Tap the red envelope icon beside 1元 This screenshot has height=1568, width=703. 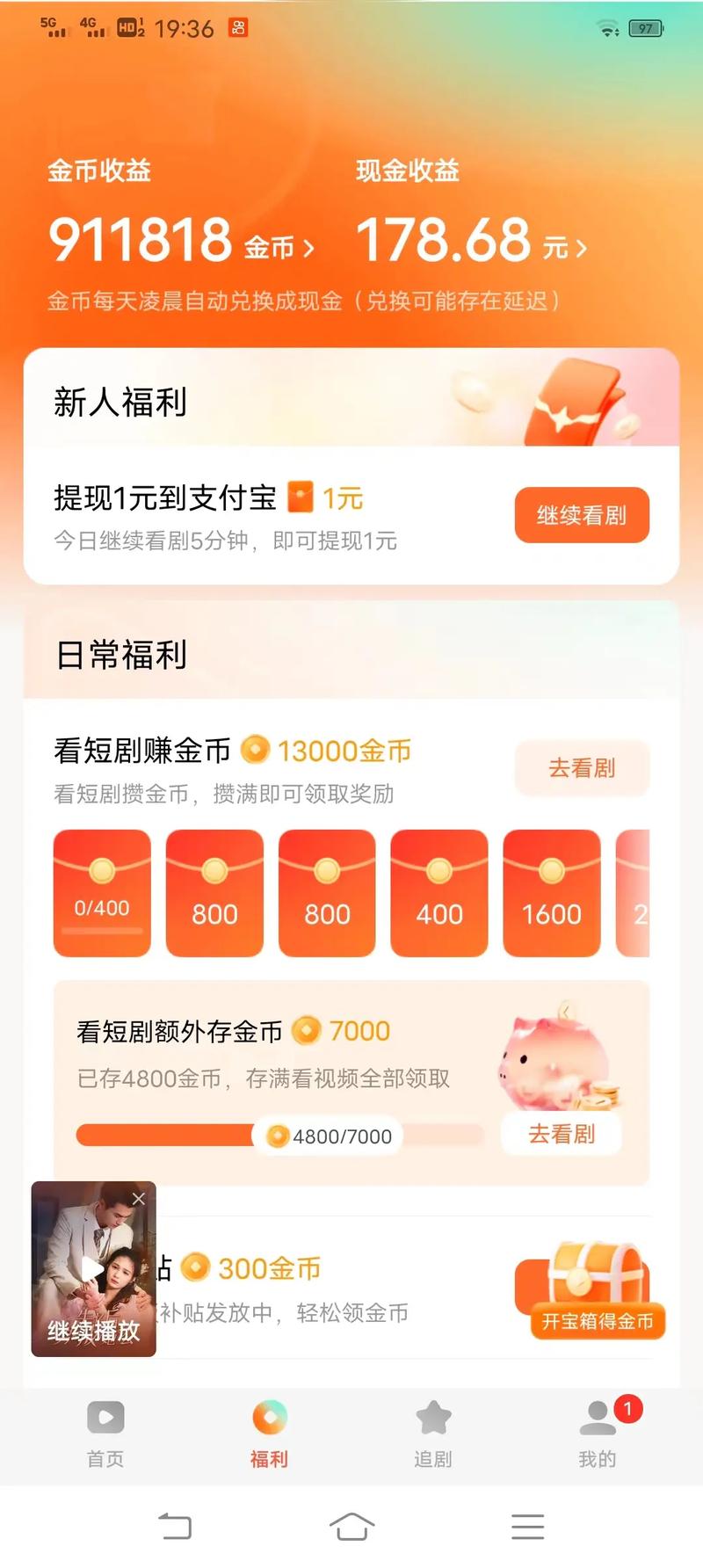click(299, 497)
